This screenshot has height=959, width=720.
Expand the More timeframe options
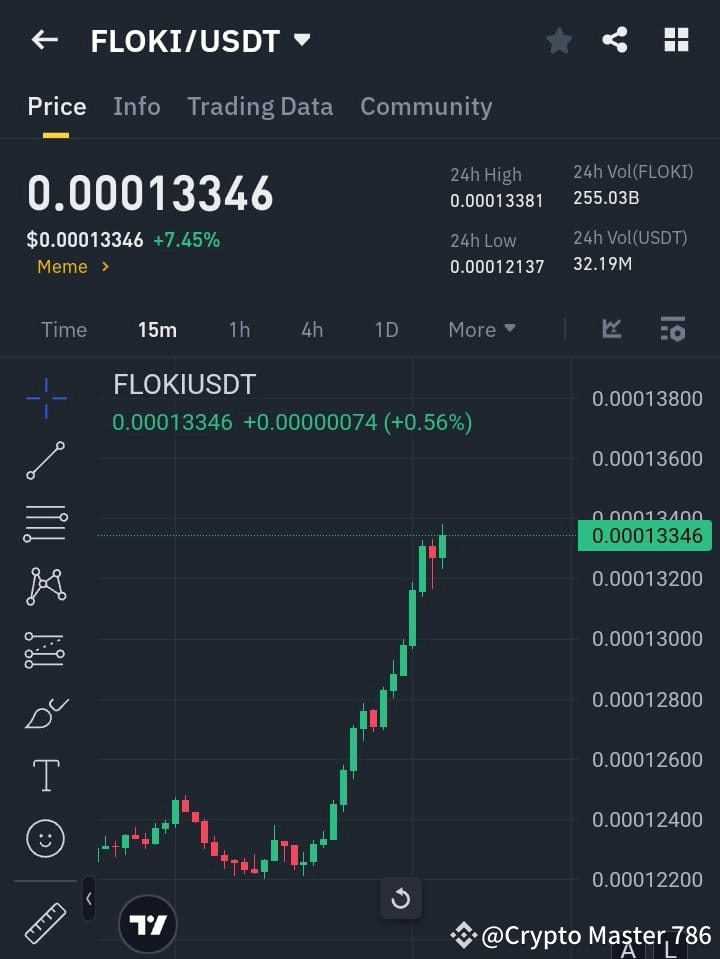tap(482, 329)
